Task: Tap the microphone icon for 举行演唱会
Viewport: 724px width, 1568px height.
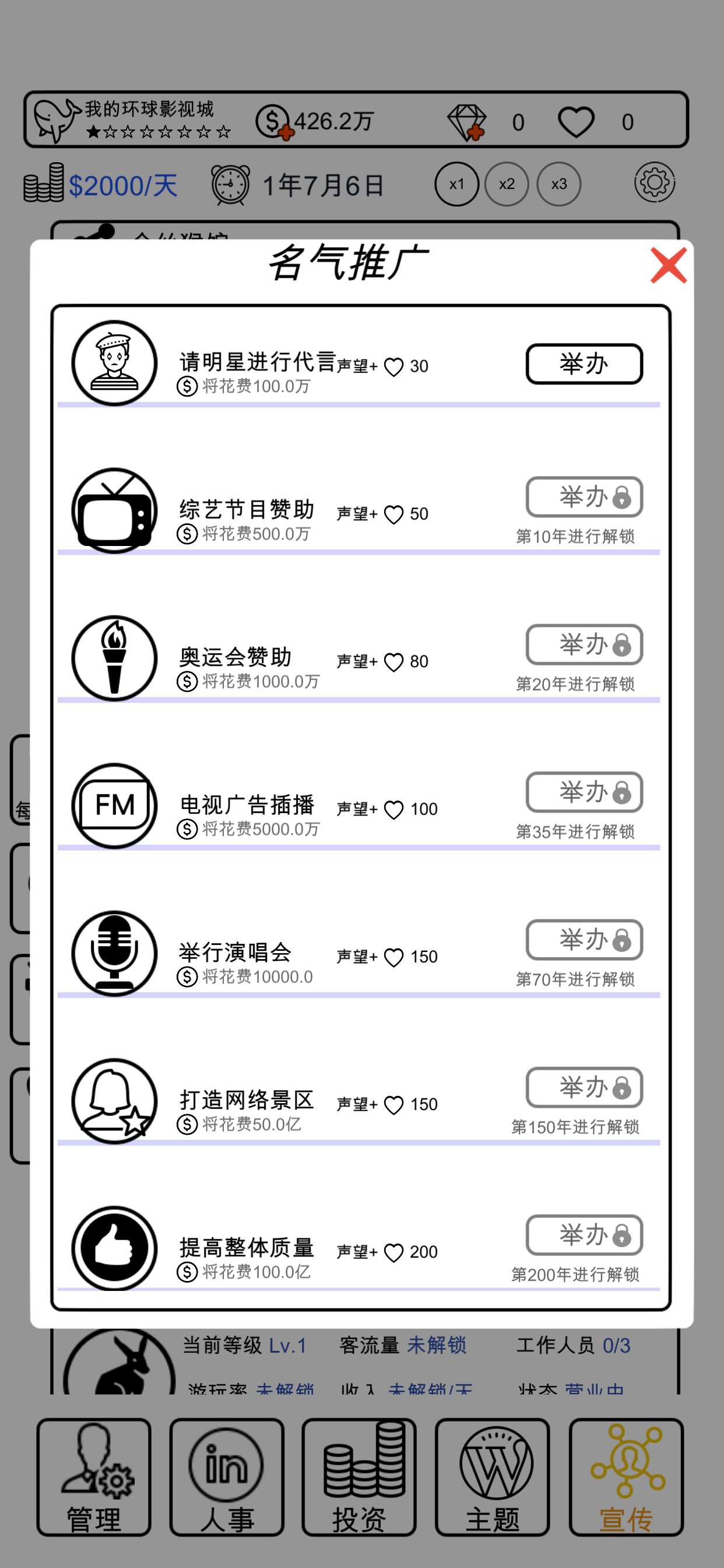Action: [114, 953]
